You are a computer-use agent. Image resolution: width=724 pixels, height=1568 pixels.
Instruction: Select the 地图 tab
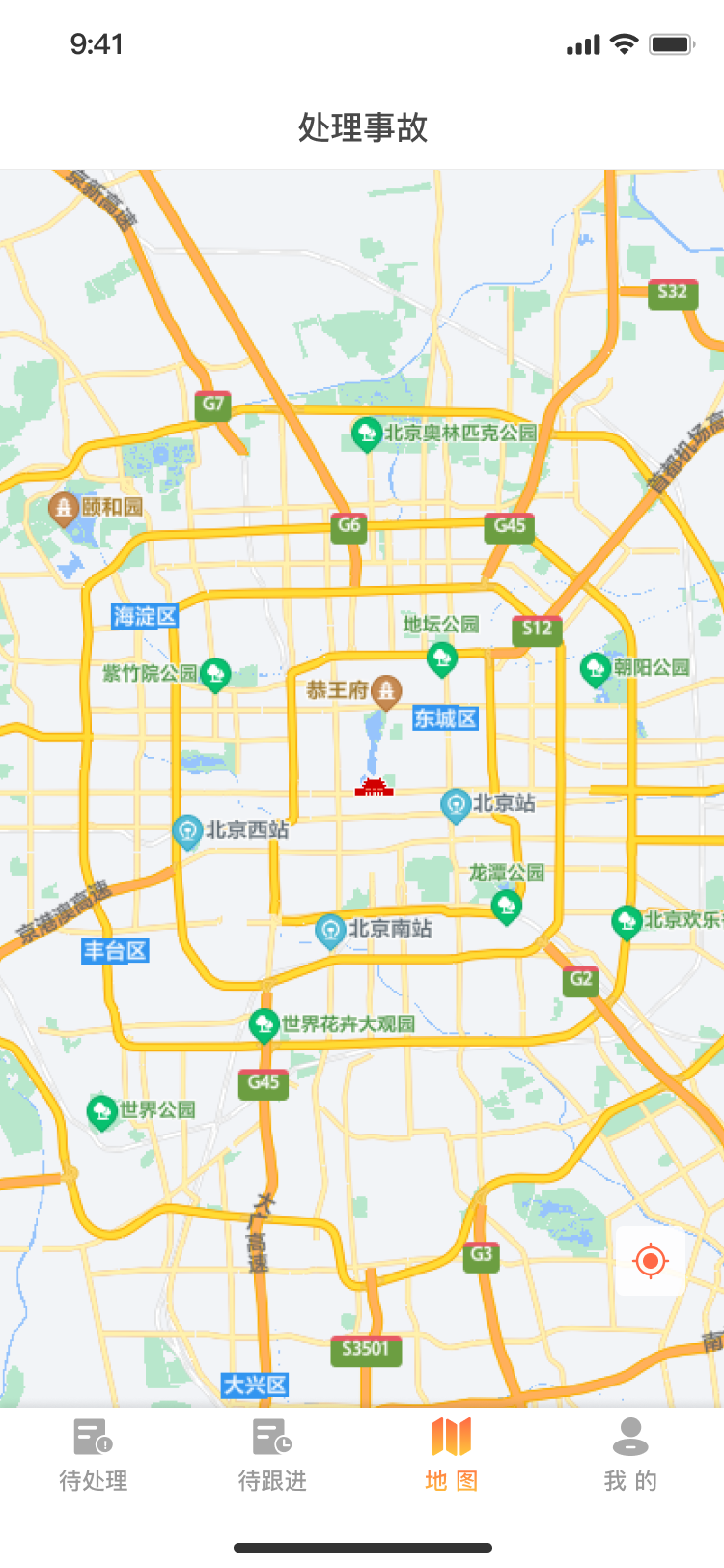coord(451,1455)
